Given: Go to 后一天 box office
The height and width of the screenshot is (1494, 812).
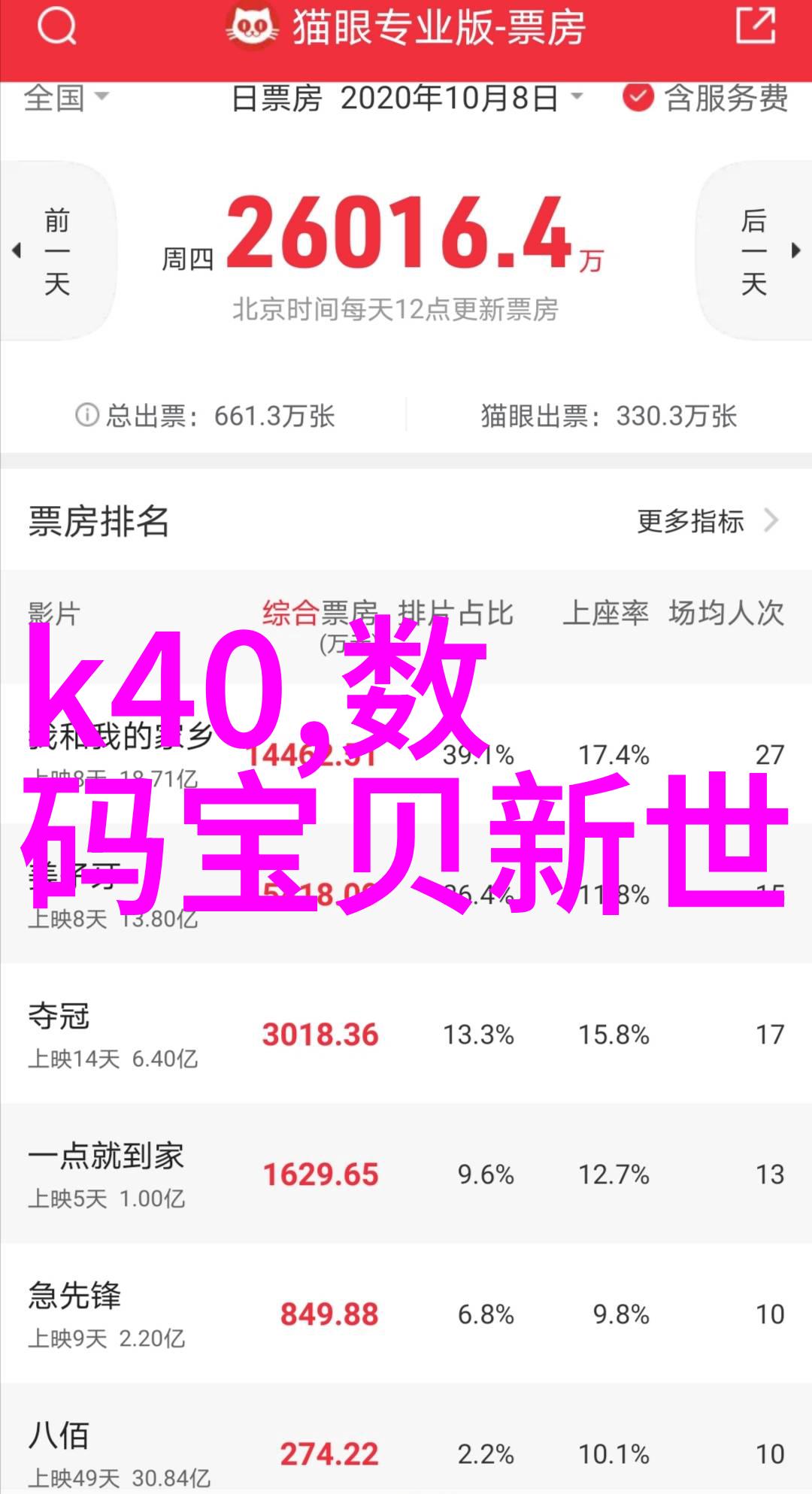Looking at the screenshot, I should [x=754, y=251].
